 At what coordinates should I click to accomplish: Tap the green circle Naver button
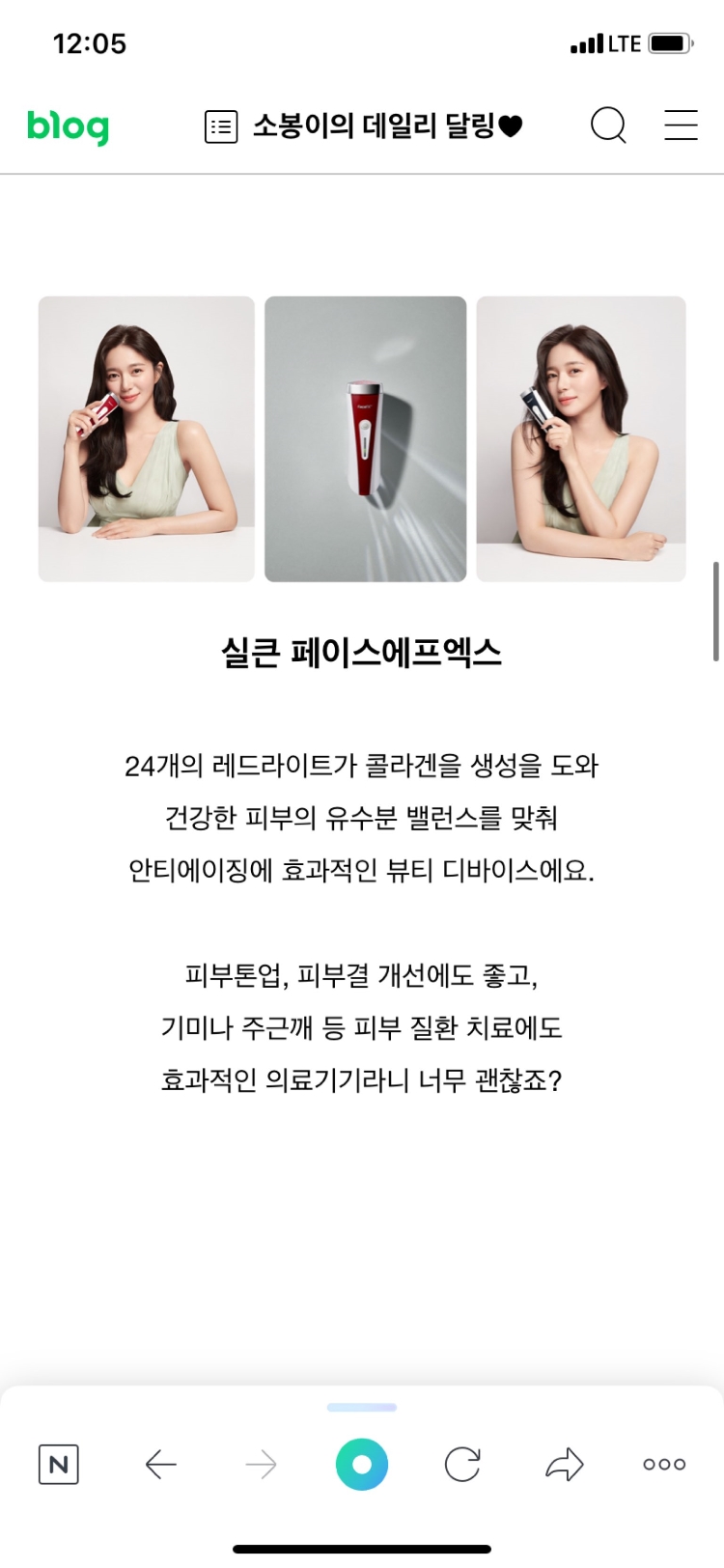362,1465
